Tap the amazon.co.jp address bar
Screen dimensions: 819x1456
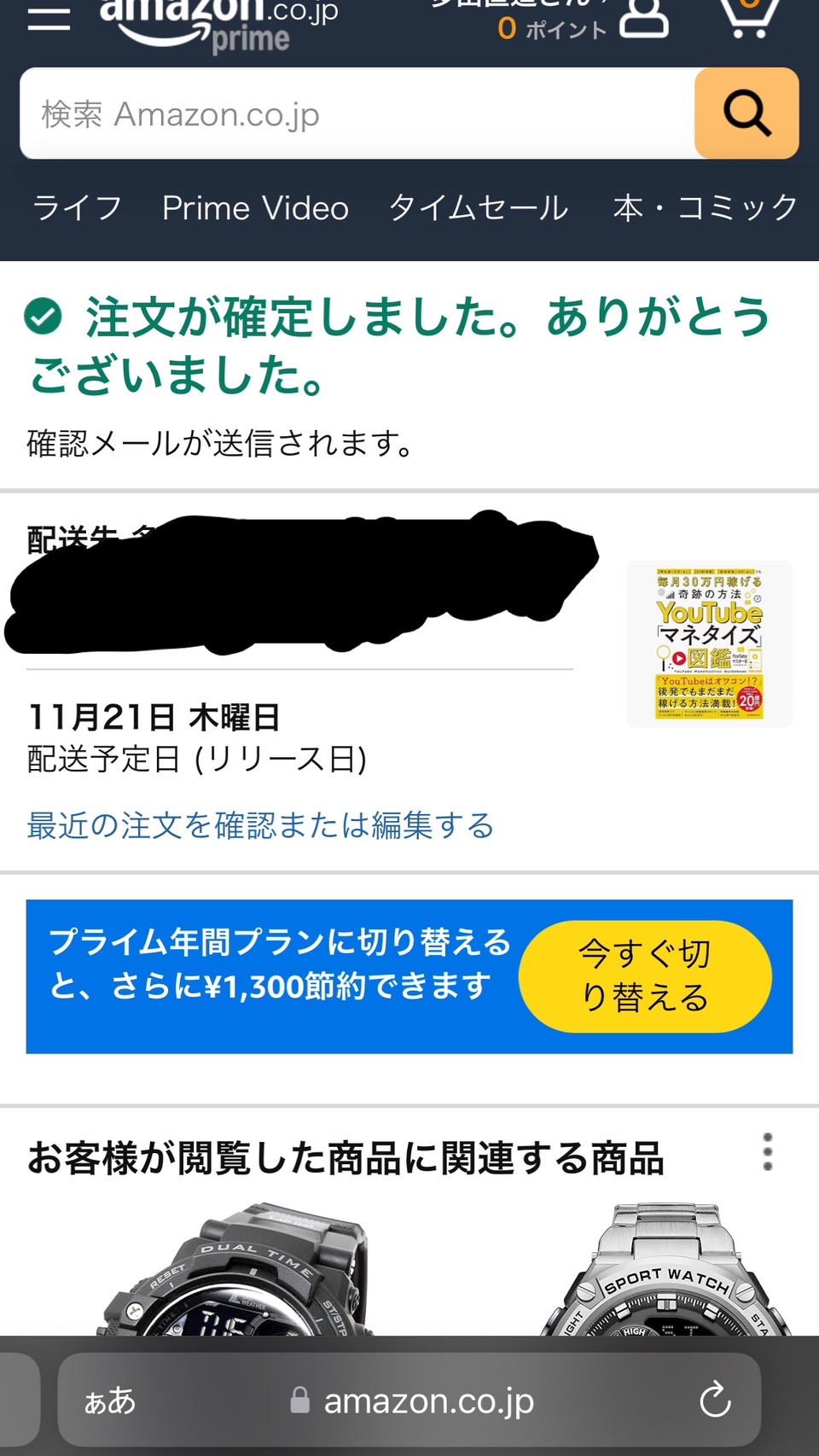point(412,1400)
